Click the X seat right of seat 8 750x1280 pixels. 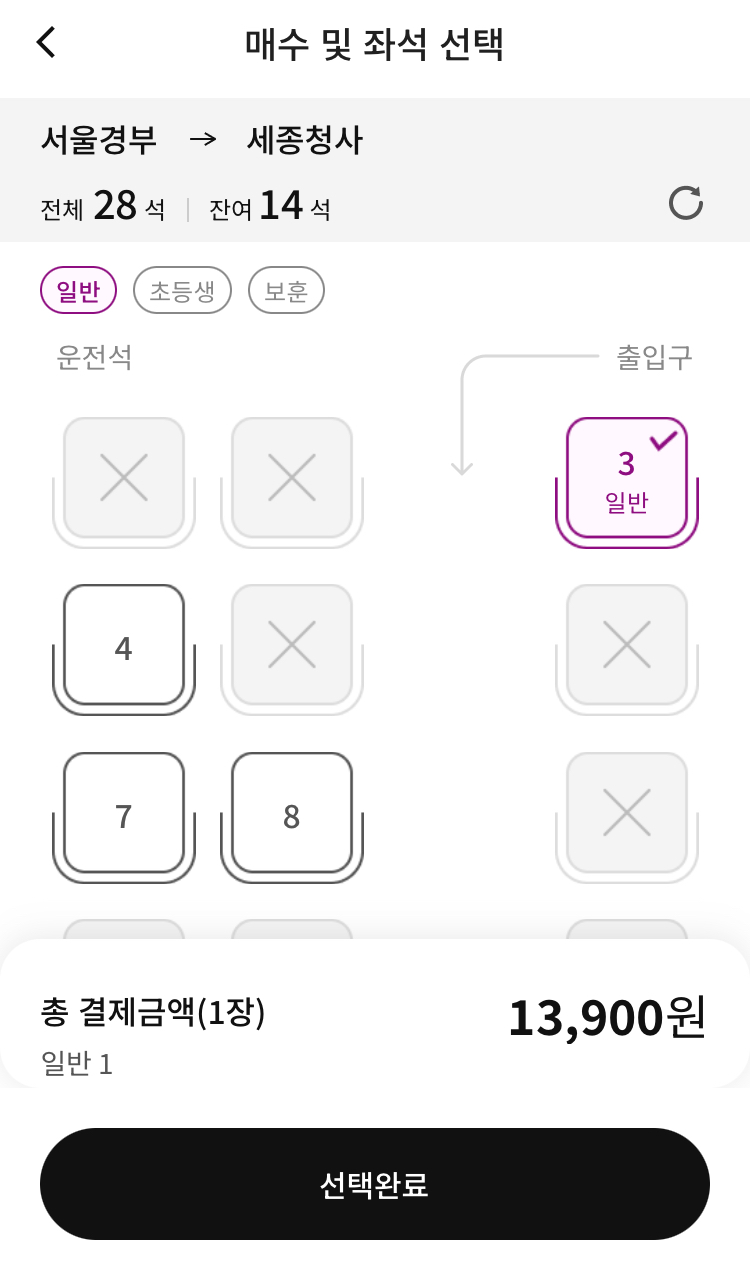624,814
